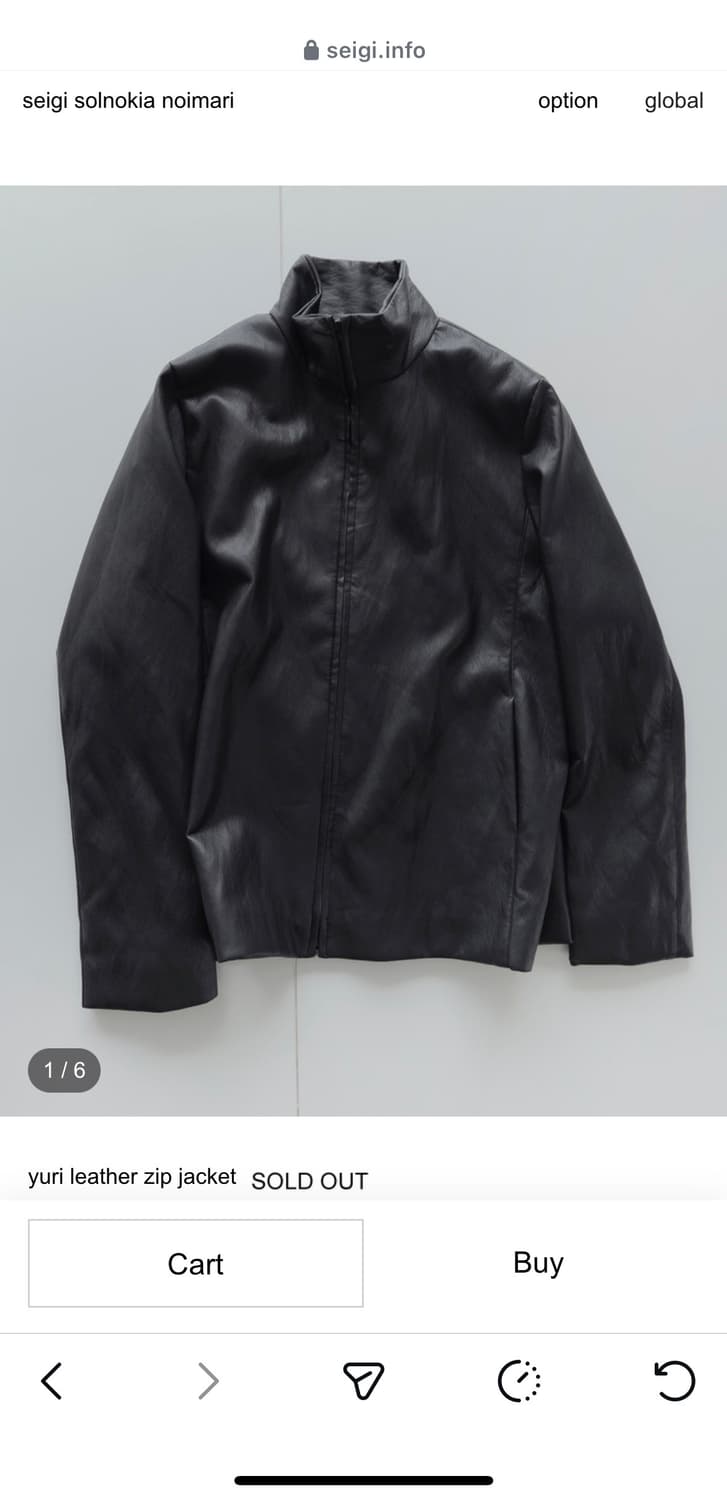
Task: Tap the yuri leather zip jacket title
Action: coord(130,1177)
